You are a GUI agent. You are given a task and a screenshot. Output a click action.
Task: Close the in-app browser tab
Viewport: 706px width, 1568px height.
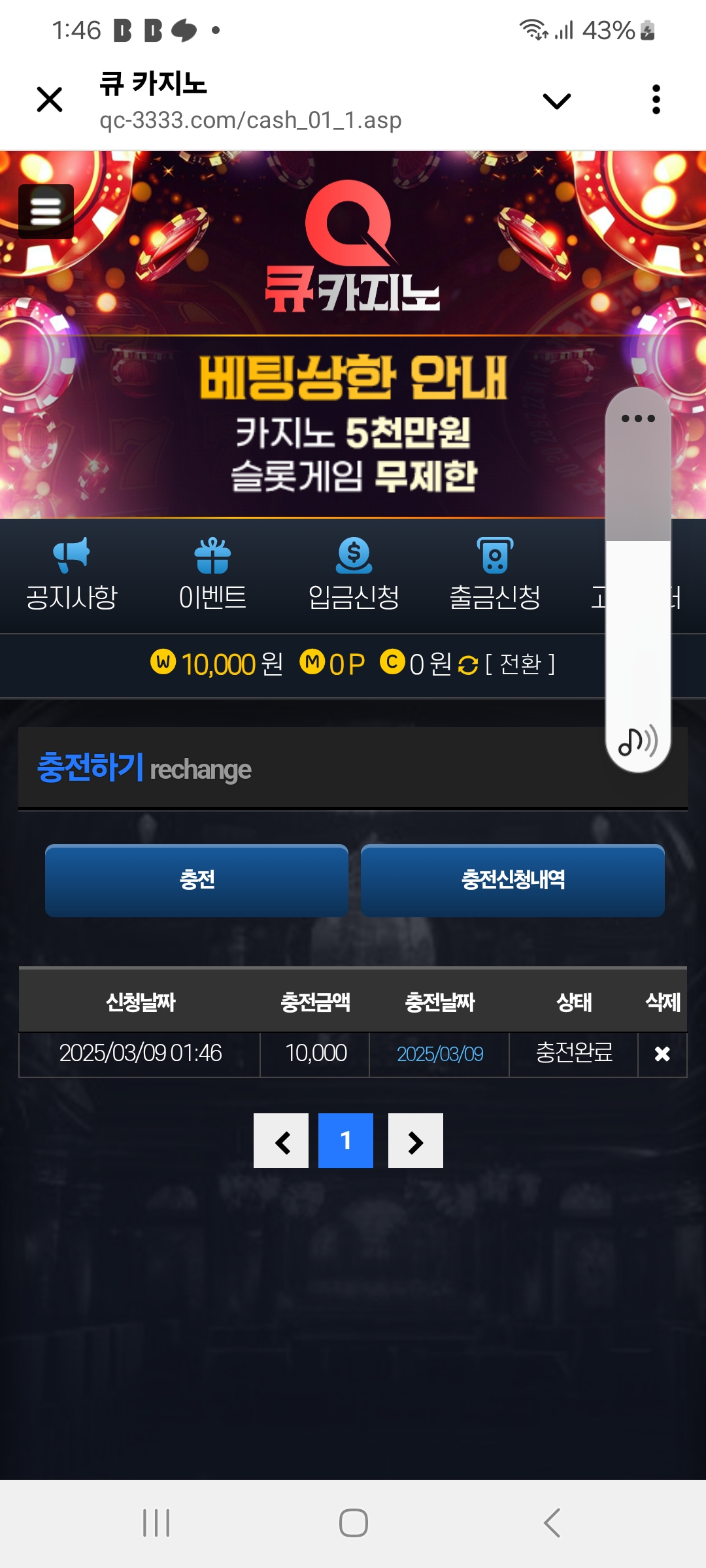[50, 100]
